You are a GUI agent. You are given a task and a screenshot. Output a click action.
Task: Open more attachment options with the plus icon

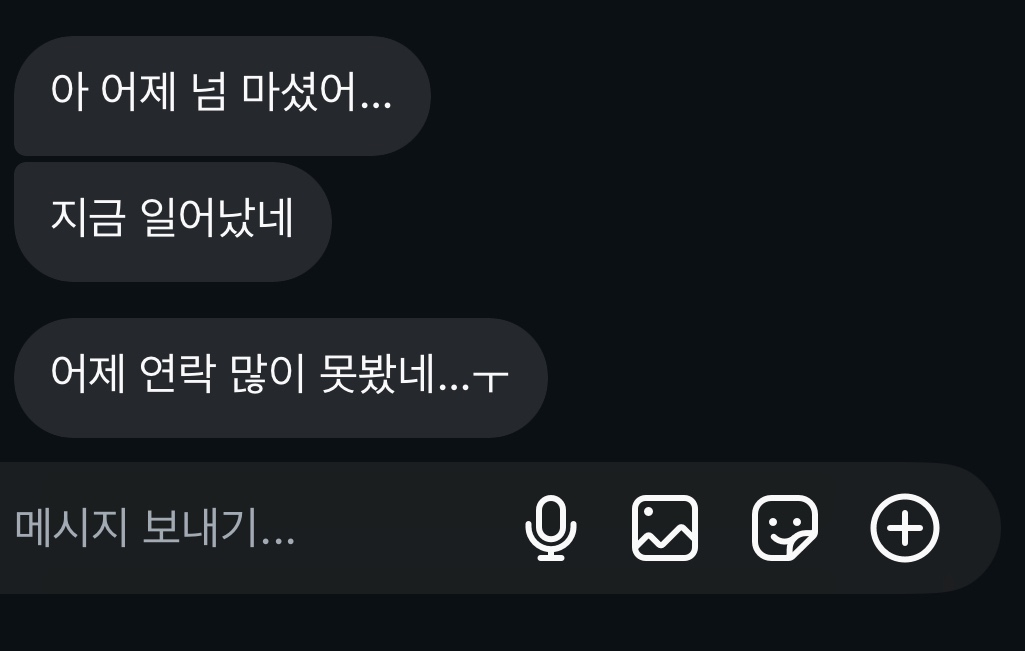pyautogui.click(x=905, y=528)
